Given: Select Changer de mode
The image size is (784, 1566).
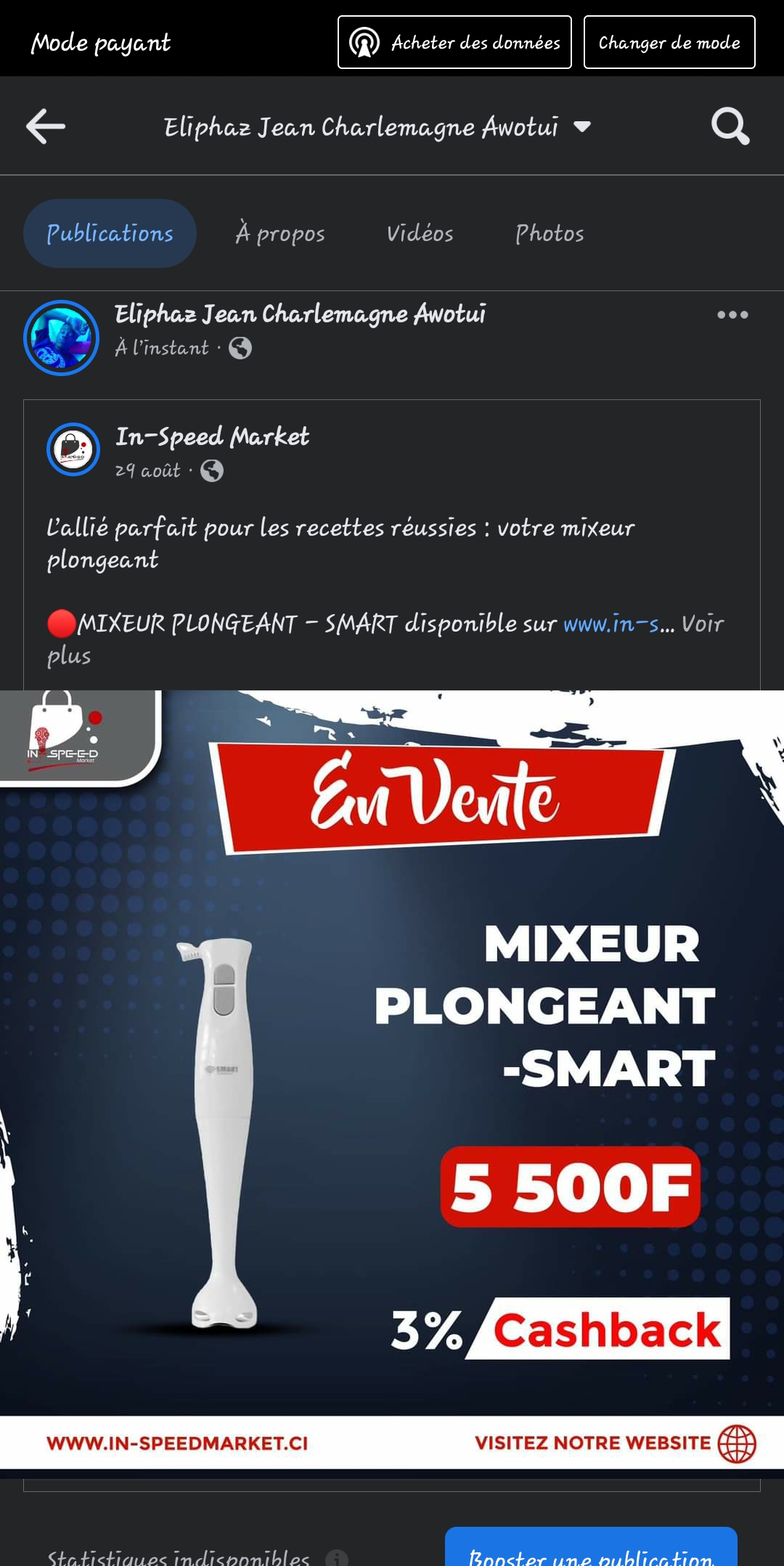Looking at the screenshot, I should [669, 43].
